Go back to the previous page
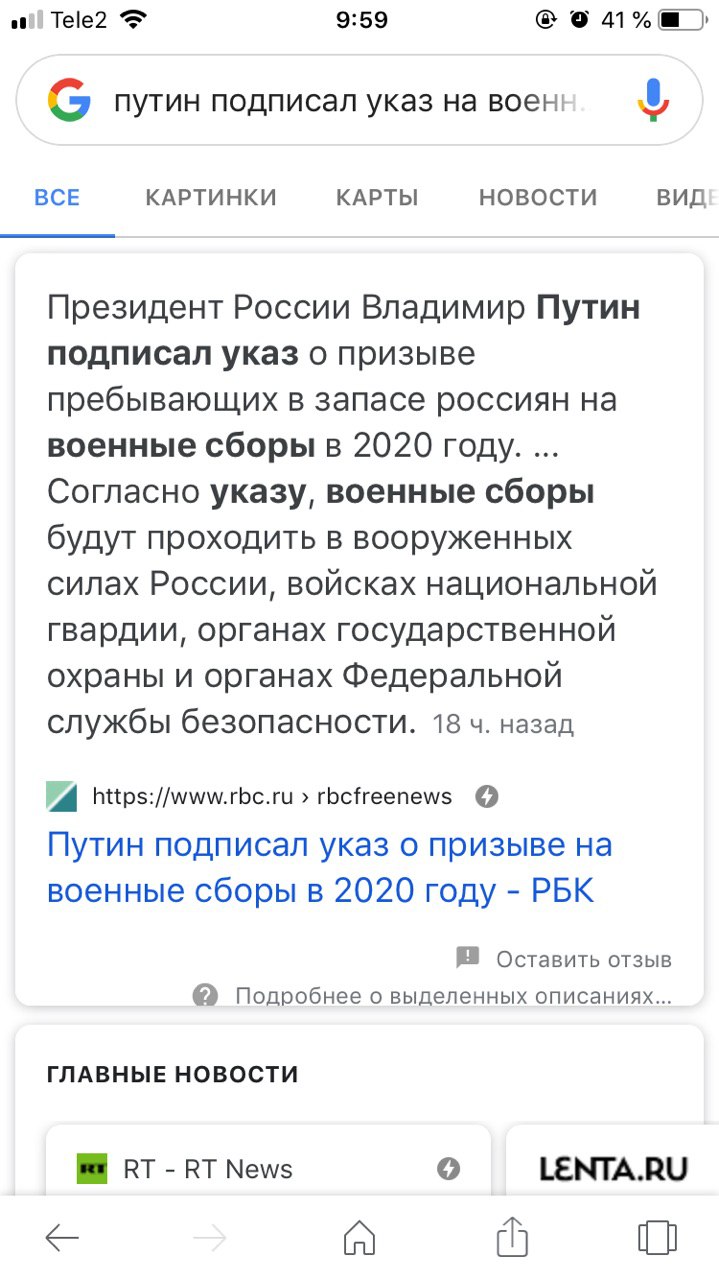The image size is (719, 1280). (62, 1238)
